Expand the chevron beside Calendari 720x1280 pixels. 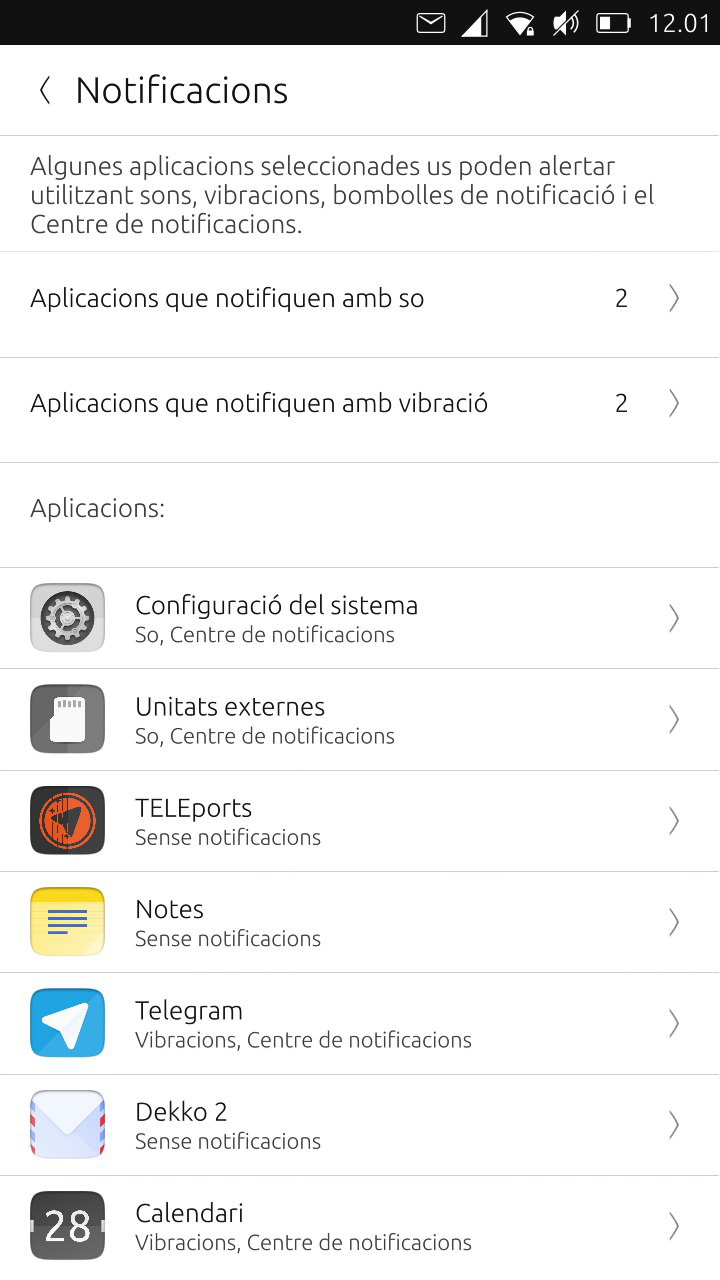pos(673,1225)
